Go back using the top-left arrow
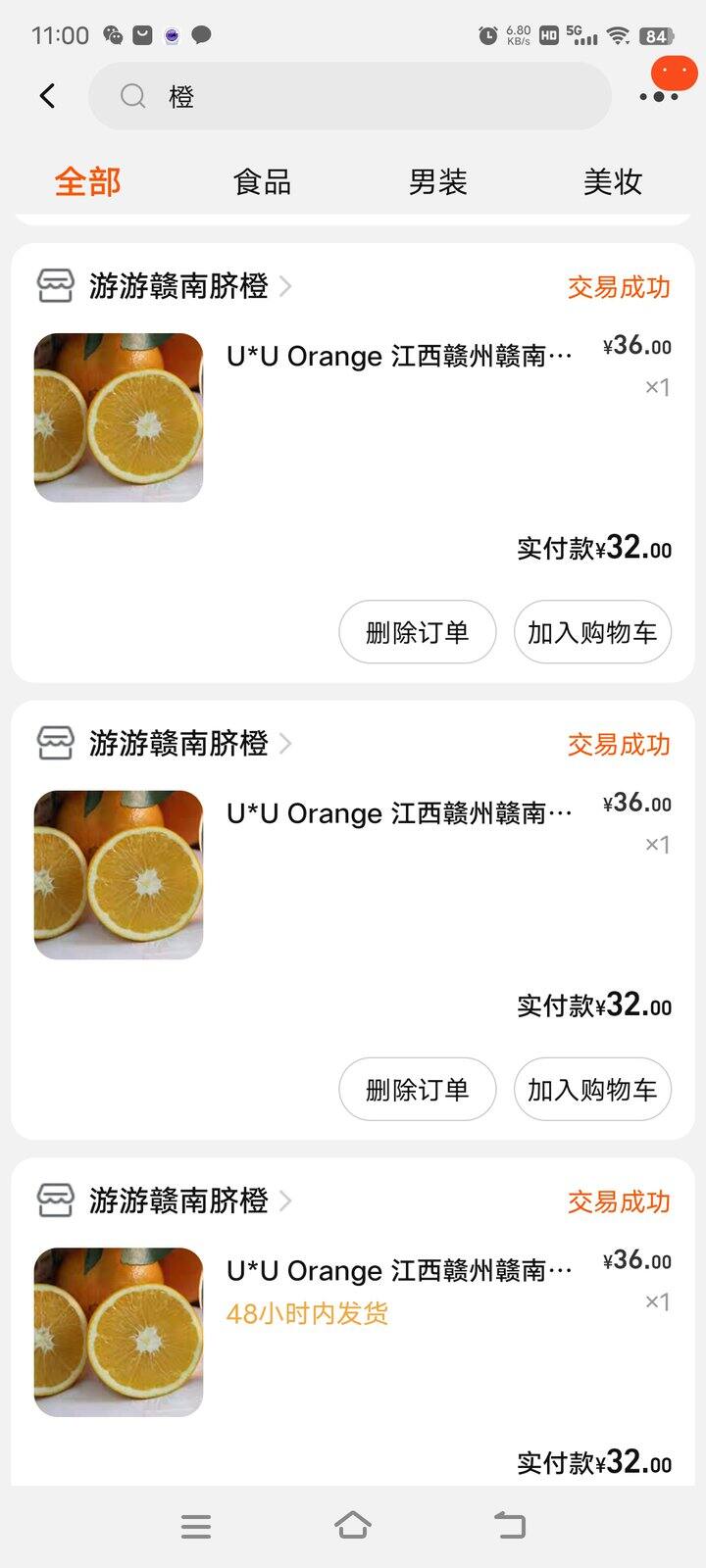The width and height of the screenshot is (706, 1568). click(x=47, y=96)
